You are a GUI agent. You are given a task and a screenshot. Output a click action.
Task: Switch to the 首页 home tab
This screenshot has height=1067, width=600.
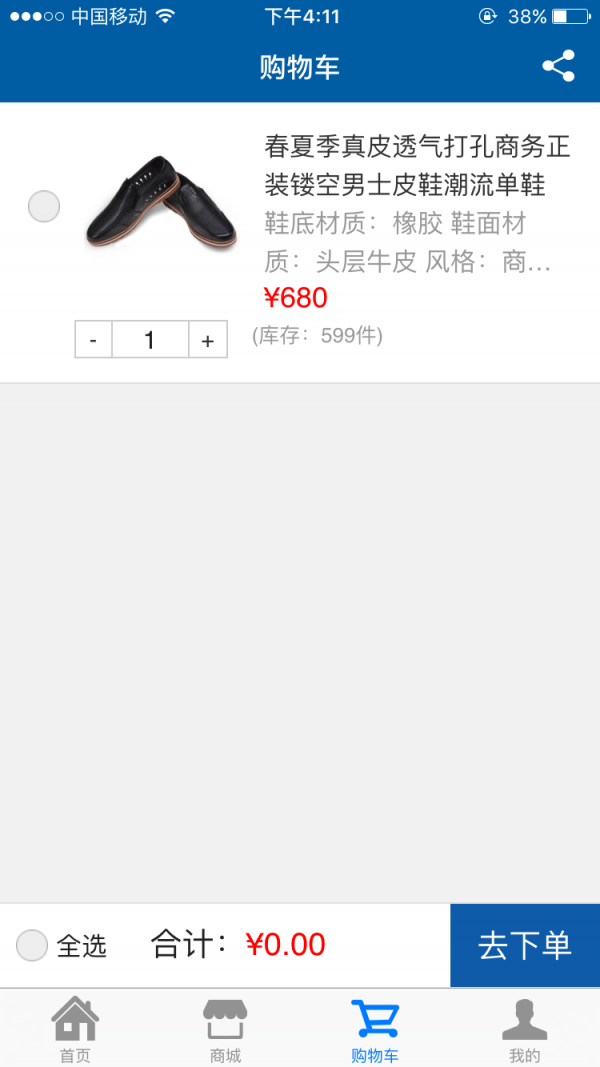75,1030
